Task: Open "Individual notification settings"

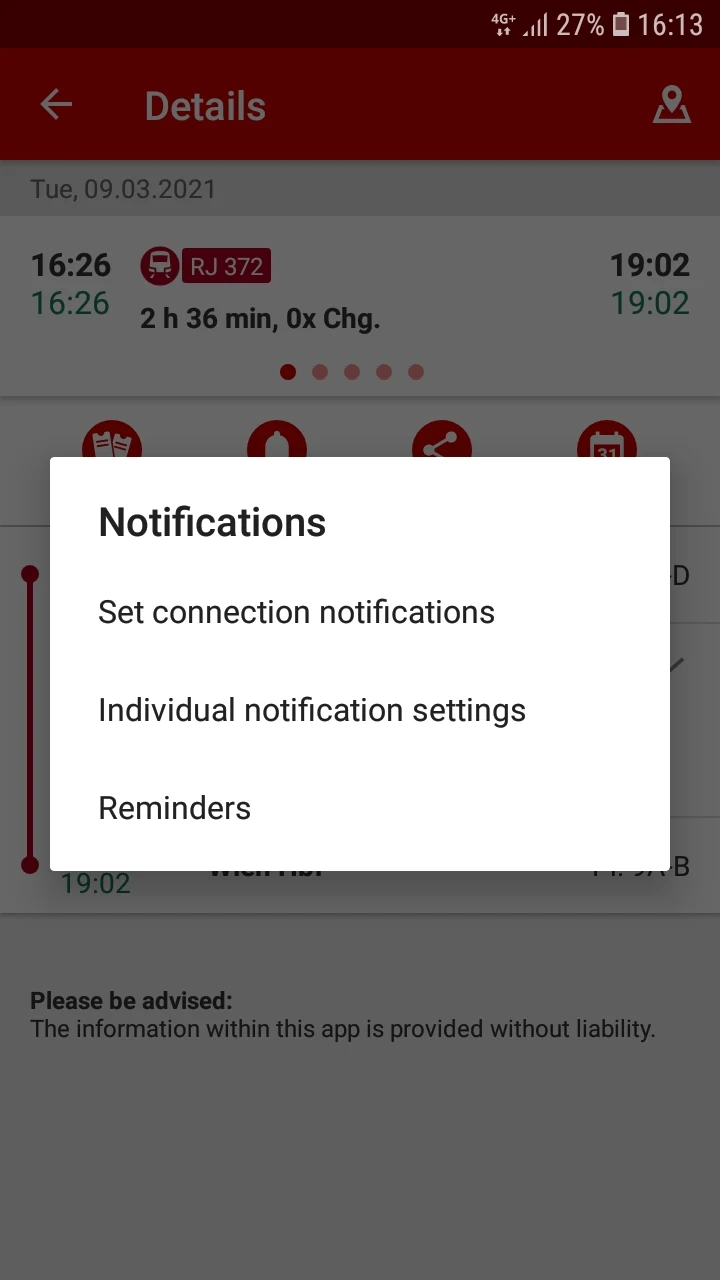Action: (312, 710)
